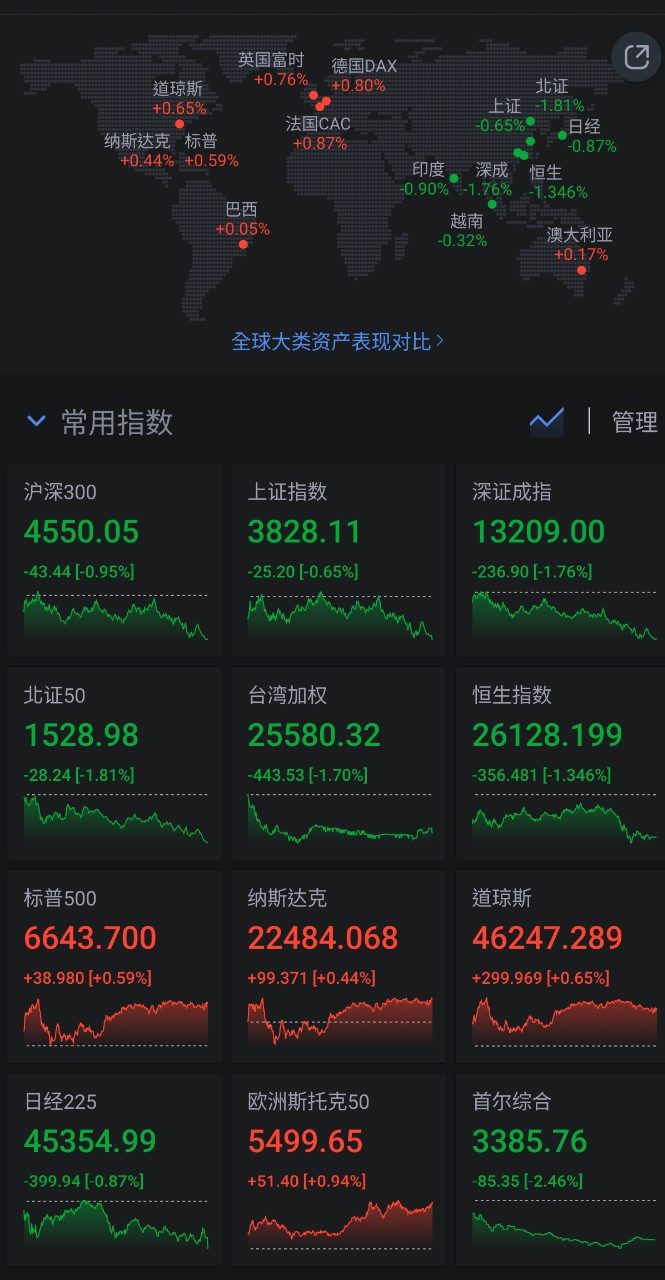Open 全球大类资产表现对比 link

[338, 342]
